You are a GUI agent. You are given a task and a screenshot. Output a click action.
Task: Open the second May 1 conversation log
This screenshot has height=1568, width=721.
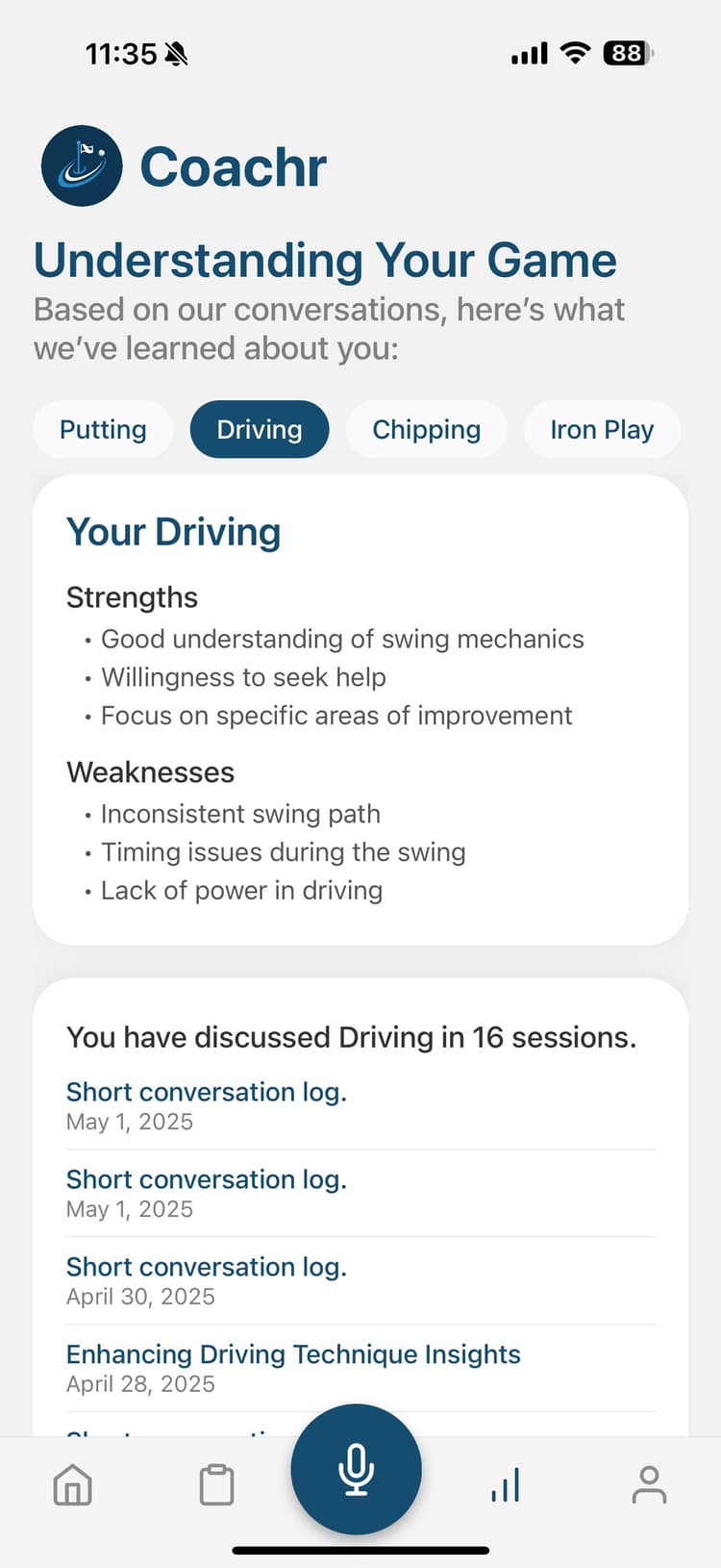206,1179
